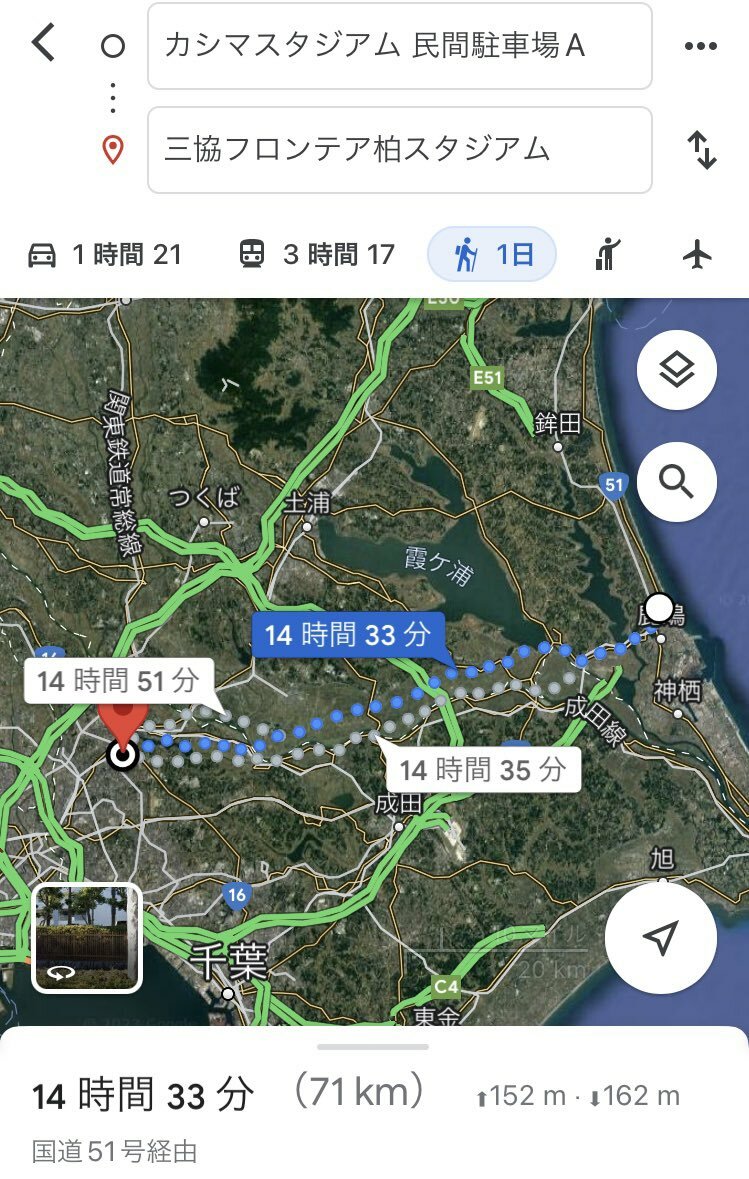Open the Street View thumbnail
749x1179 pixels.
point(86,938)
